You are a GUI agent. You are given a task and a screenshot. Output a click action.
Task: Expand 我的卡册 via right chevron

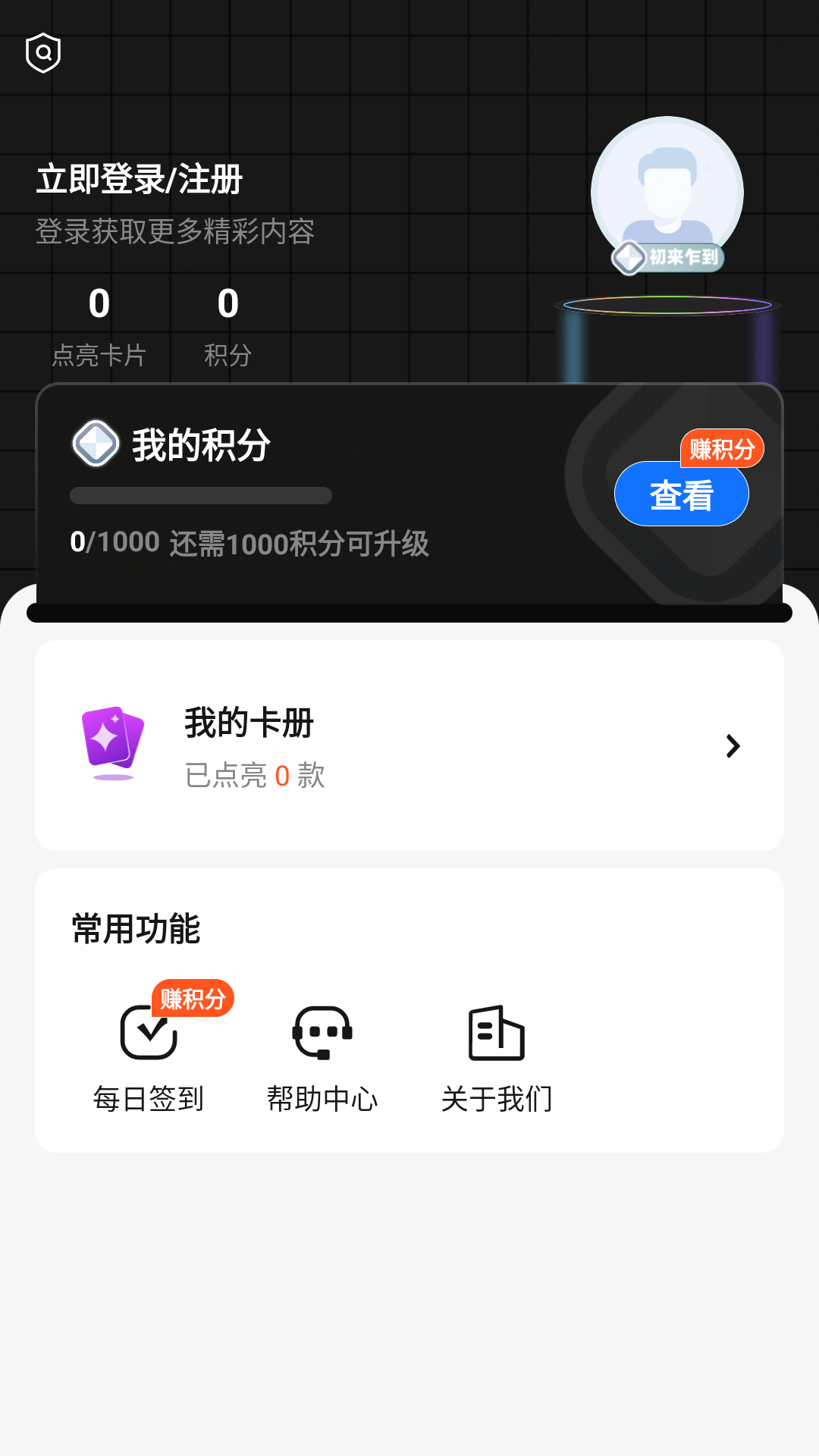point(733,745)
